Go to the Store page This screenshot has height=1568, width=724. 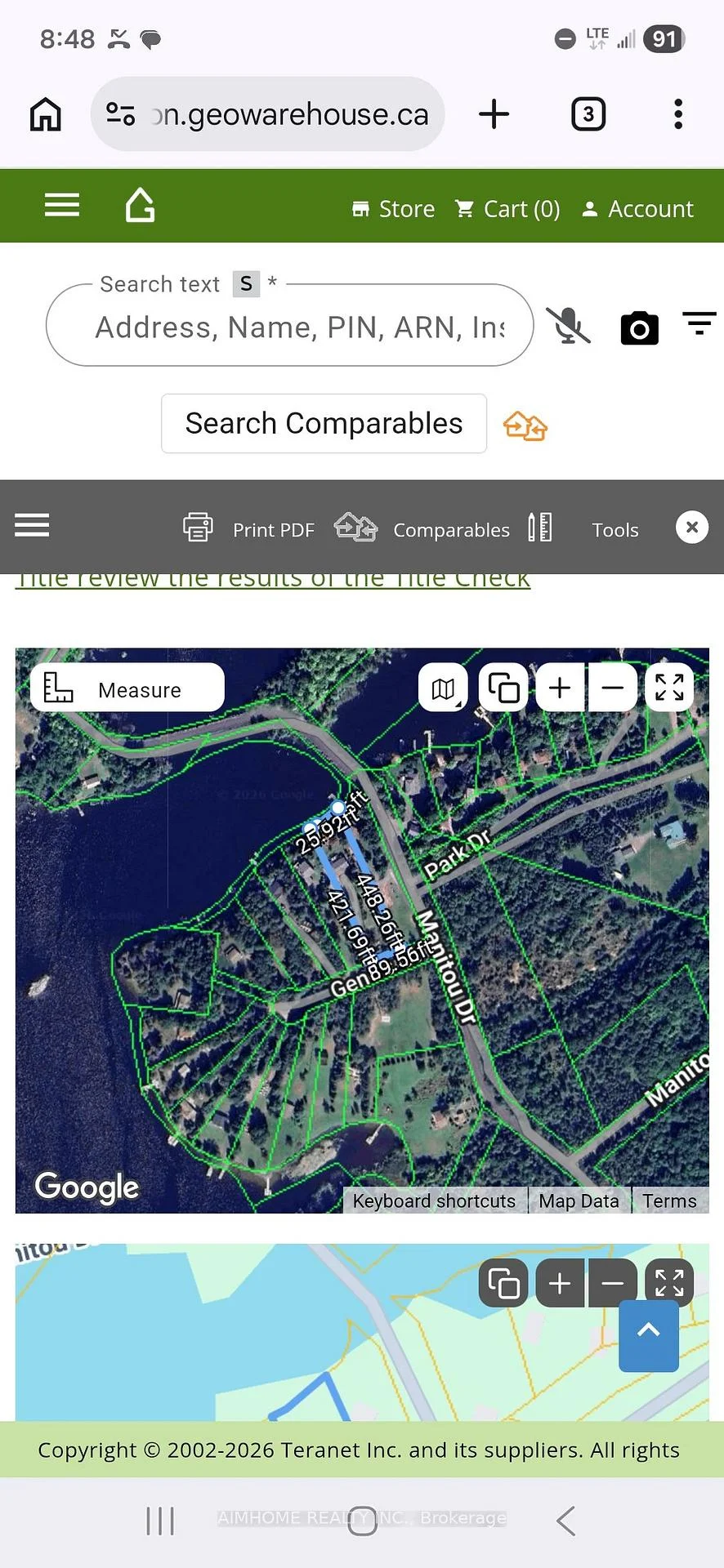[x=393, y=209]
